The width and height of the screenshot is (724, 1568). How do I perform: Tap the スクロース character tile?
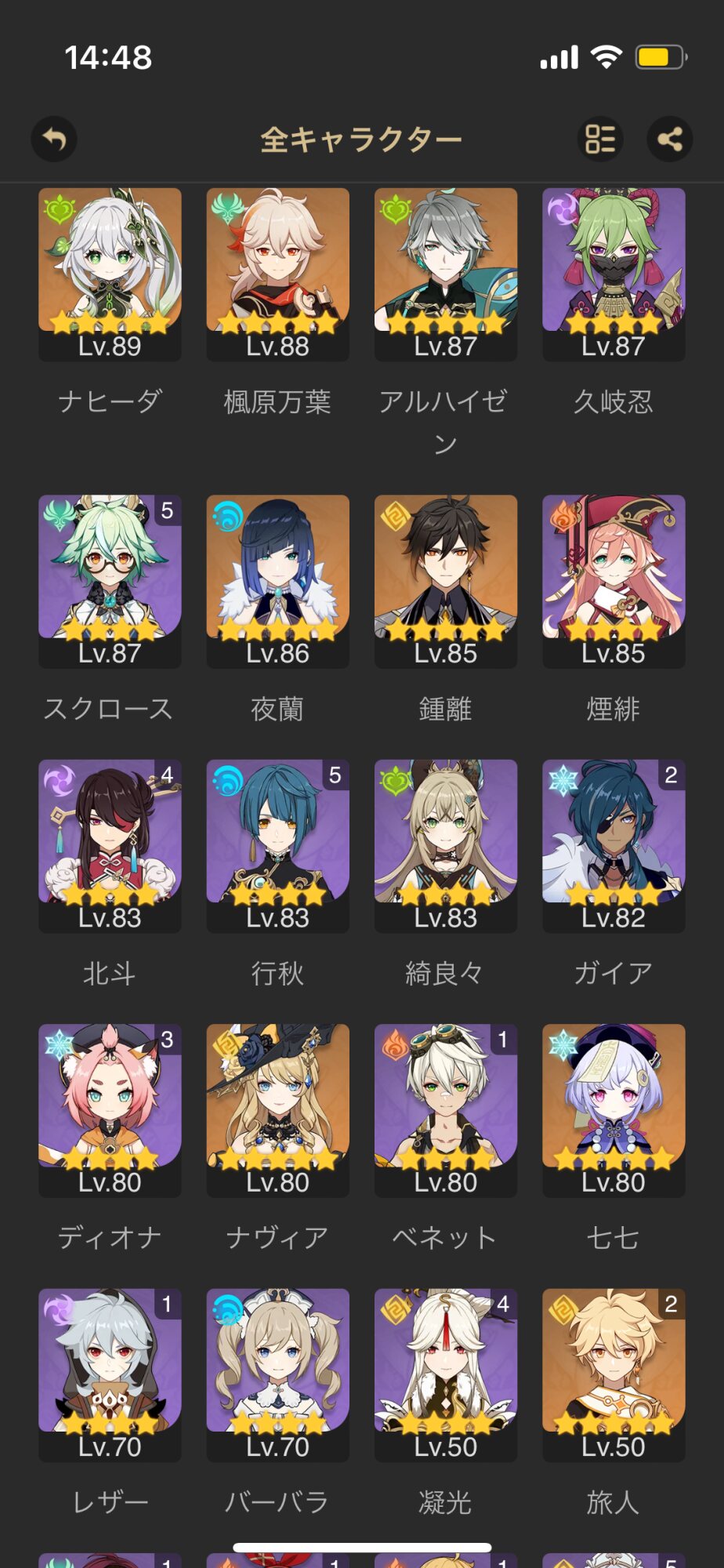click(110, 581)
